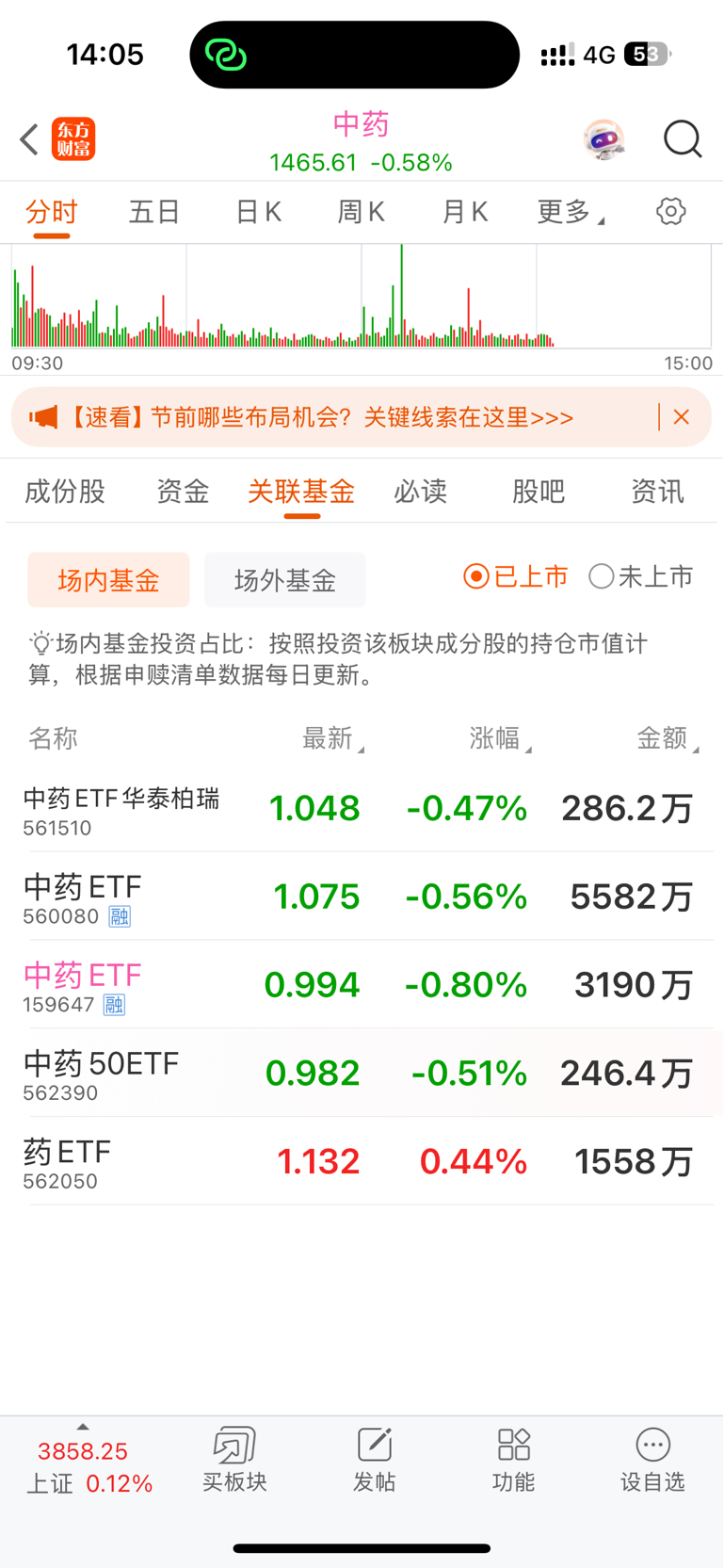Open the search magnifier icon
724x1568 pixels.
click(682, 139)
